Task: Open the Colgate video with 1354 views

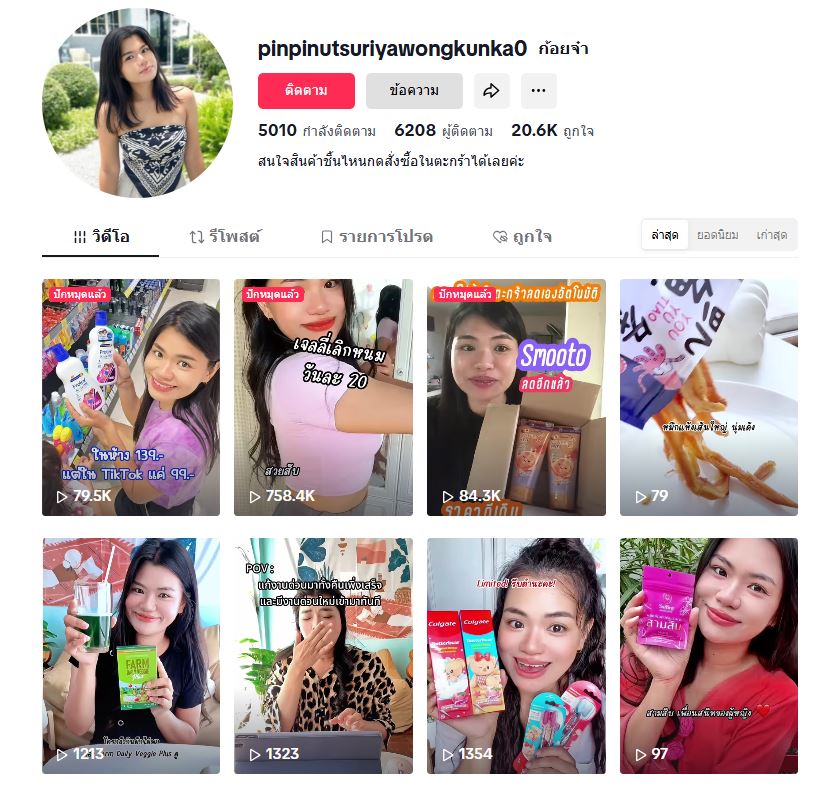Action: point(516,655)
